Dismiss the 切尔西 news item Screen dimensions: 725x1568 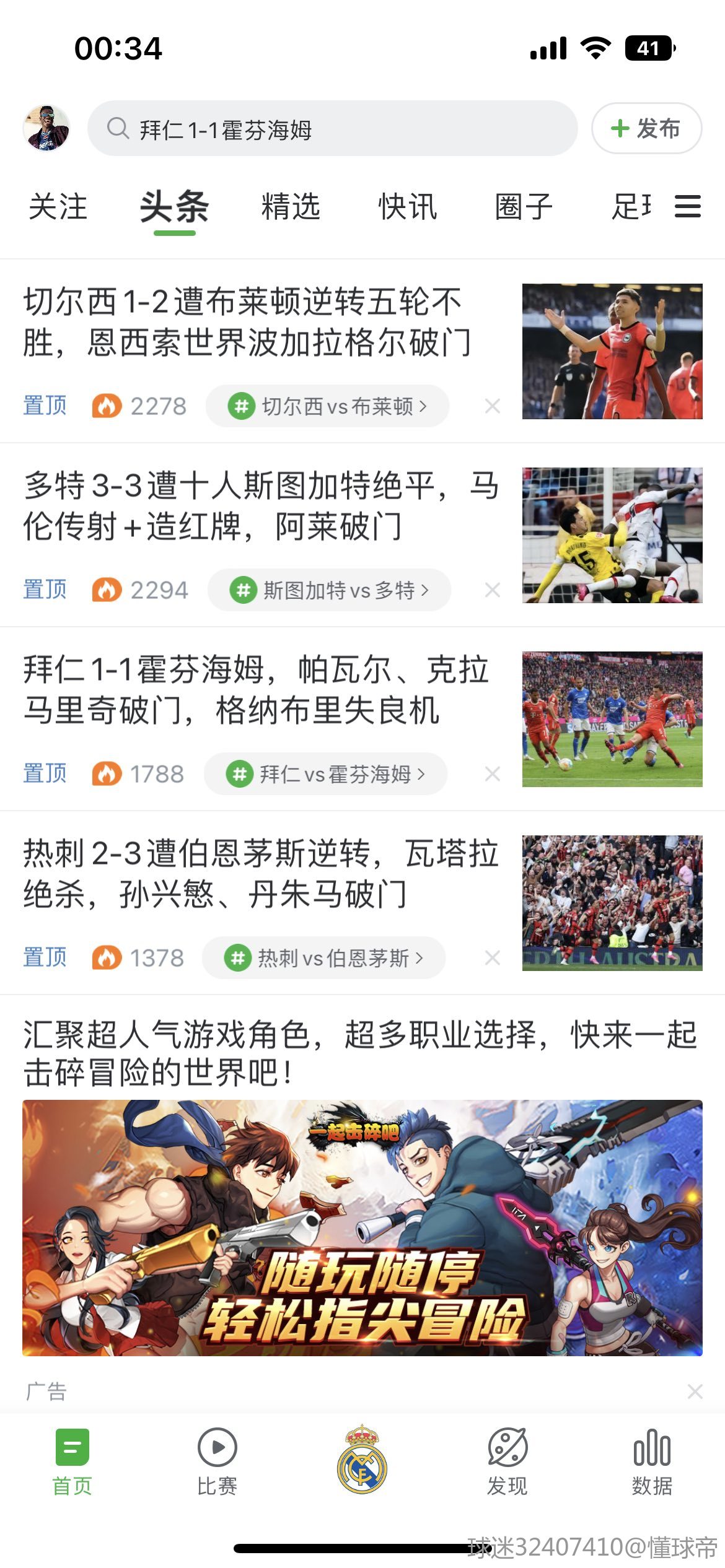pyautogui.click(x=493, y=406)
